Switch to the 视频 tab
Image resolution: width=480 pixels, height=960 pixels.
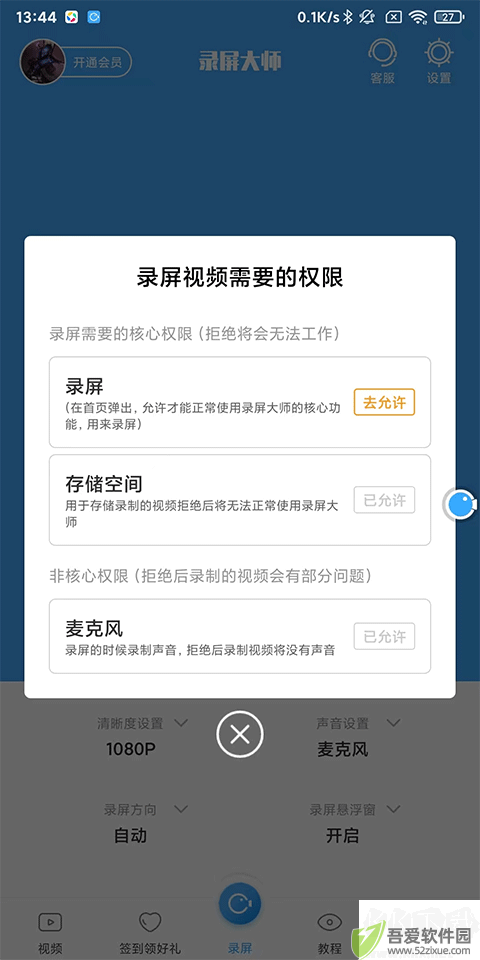click(50, 932)
